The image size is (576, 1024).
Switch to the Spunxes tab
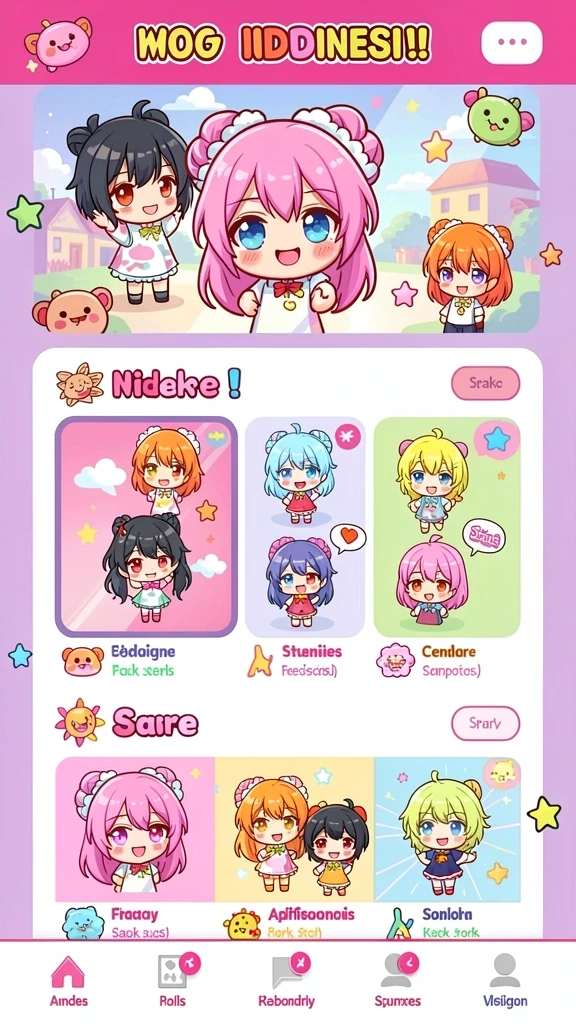[x=397, y=981]
